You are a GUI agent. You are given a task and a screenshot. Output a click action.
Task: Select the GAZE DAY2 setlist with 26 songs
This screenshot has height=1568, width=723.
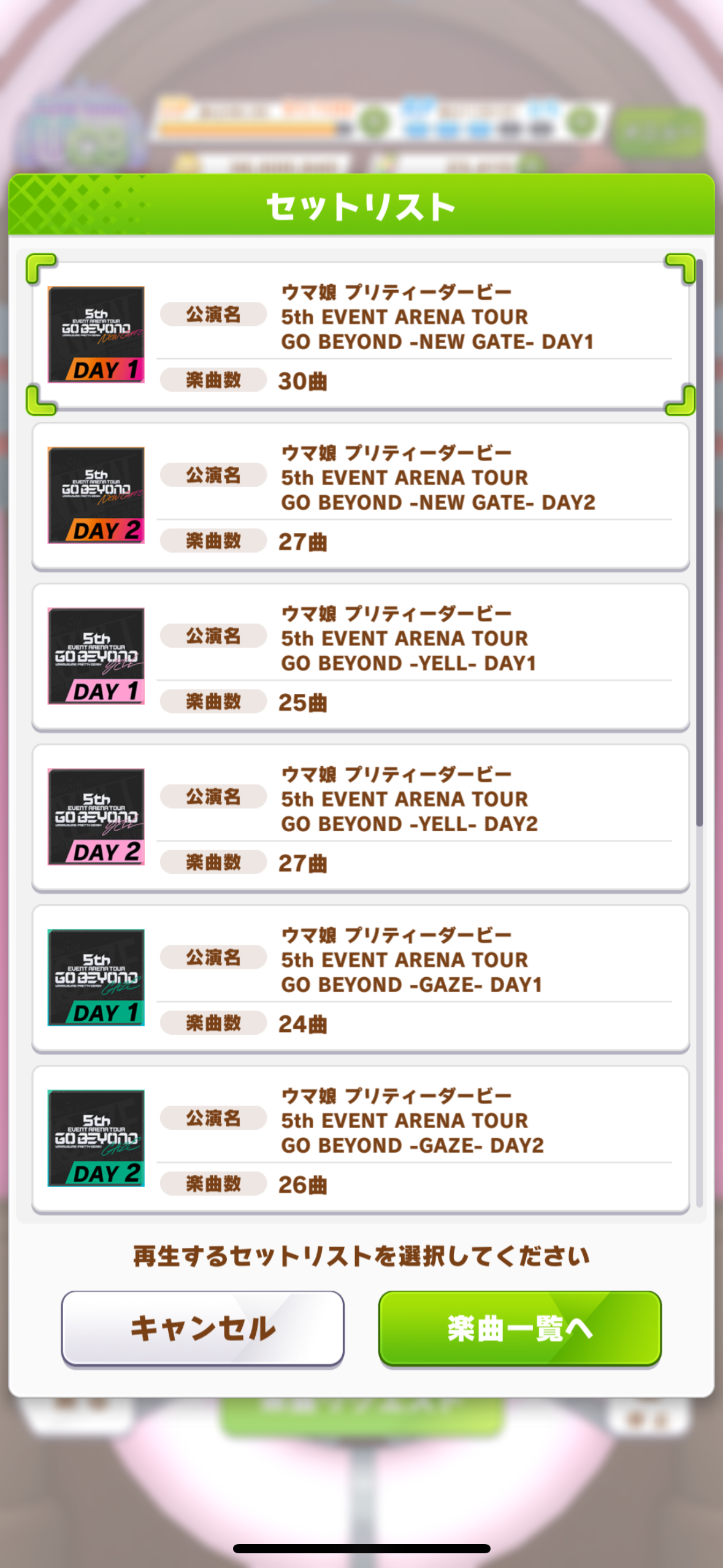point(361,1139)
